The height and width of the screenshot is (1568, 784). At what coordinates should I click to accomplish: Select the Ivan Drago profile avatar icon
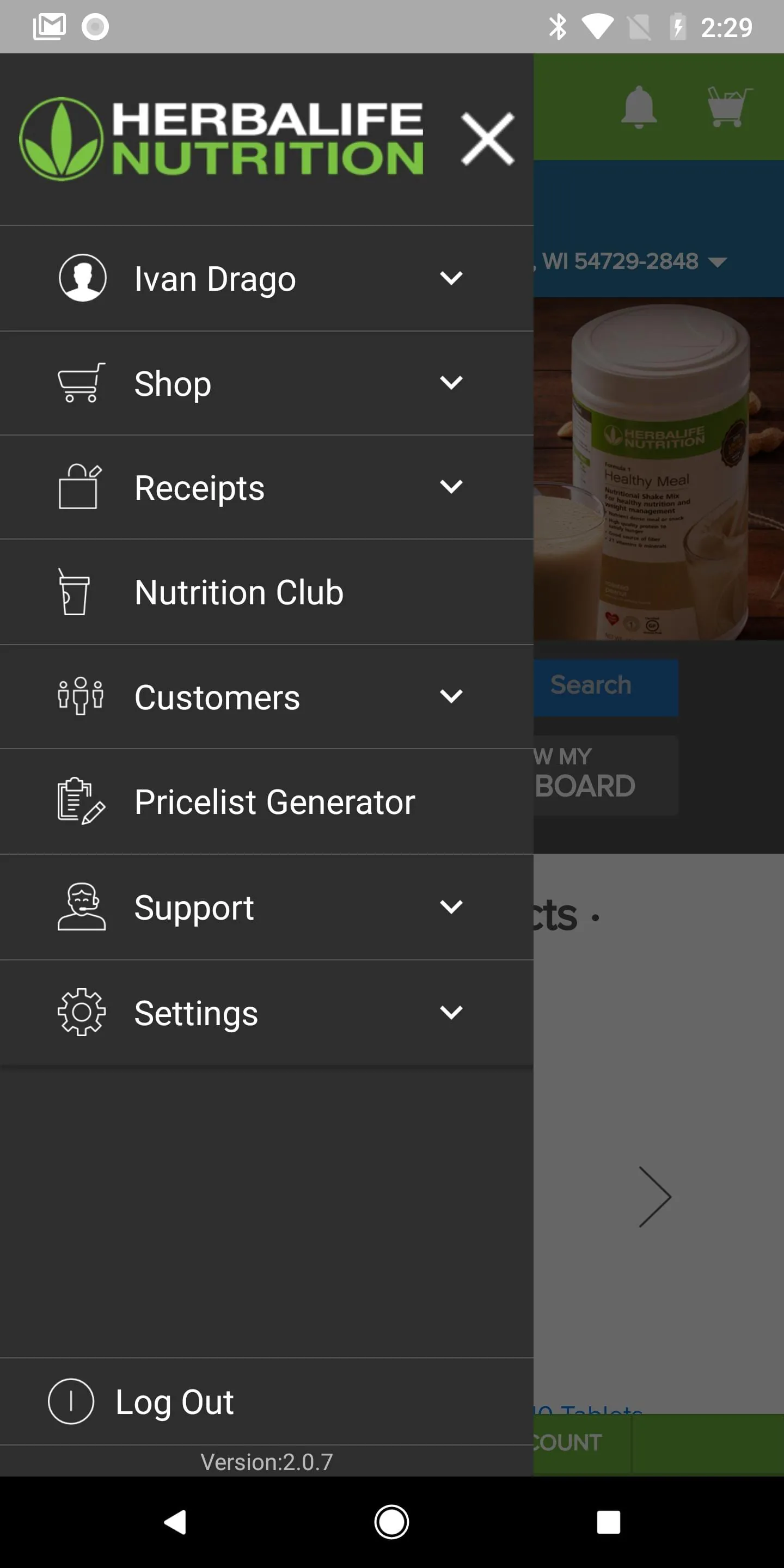click(83, 278)
